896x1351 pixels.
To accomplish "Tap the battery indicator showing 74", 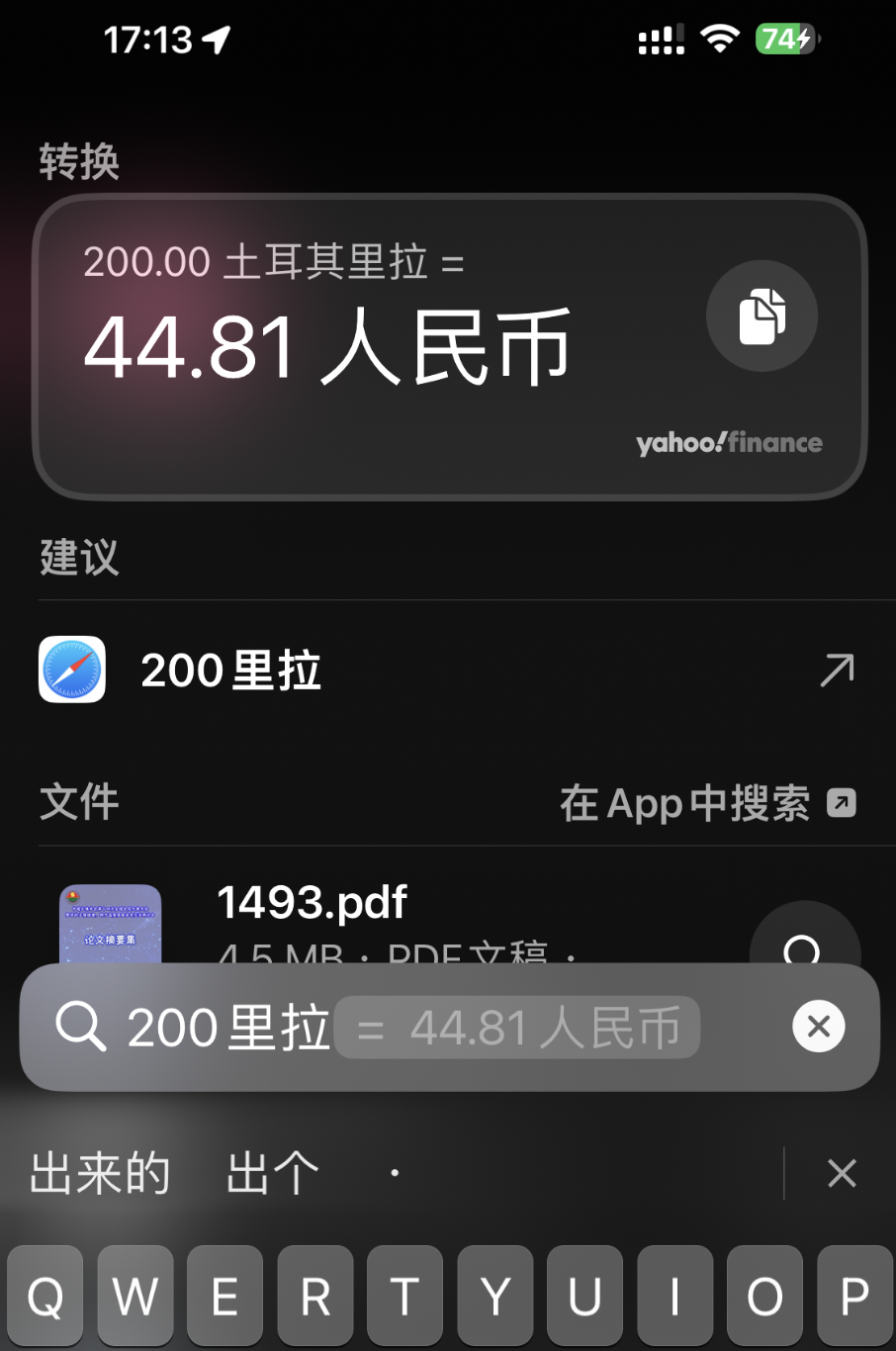I will [784, 38].
